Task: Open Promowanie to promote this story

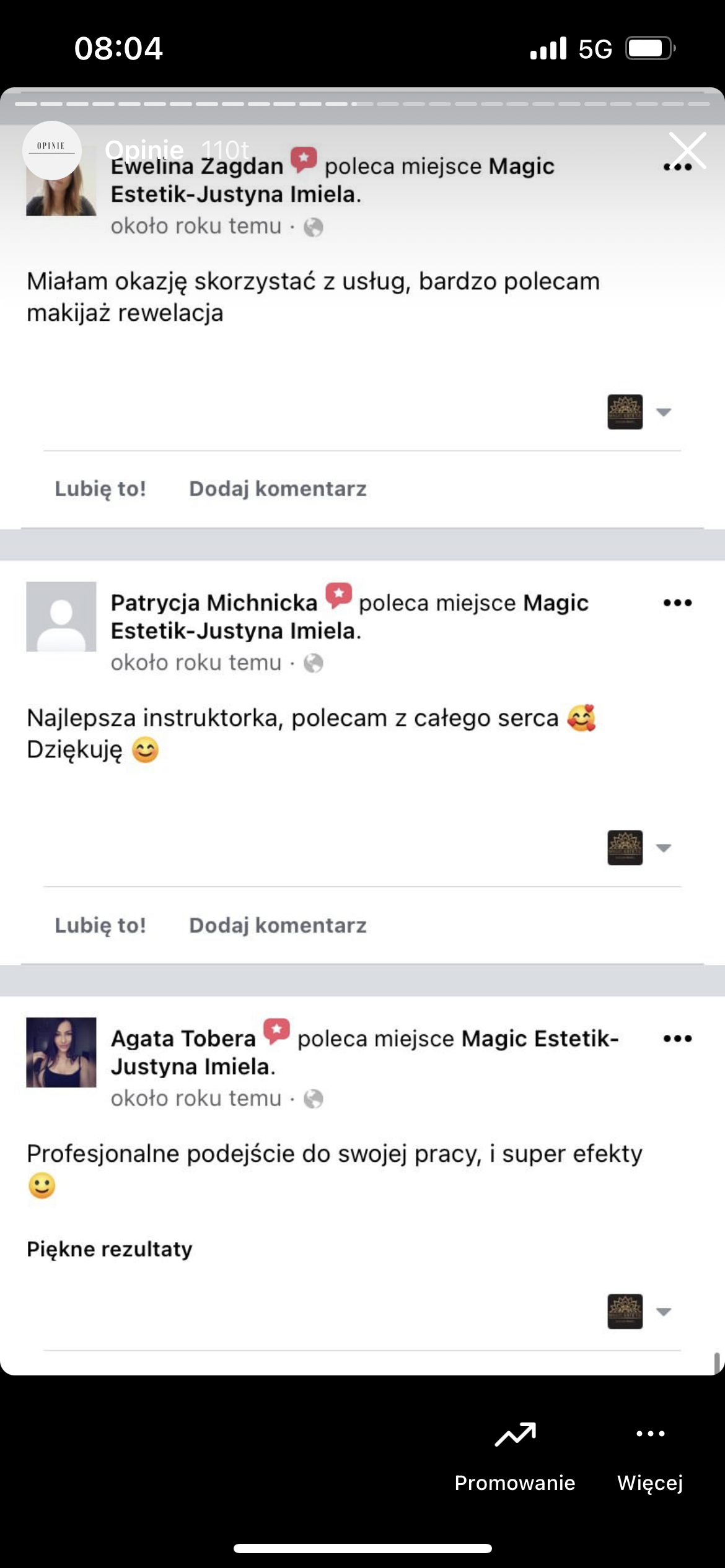Action: [515, 1455]
